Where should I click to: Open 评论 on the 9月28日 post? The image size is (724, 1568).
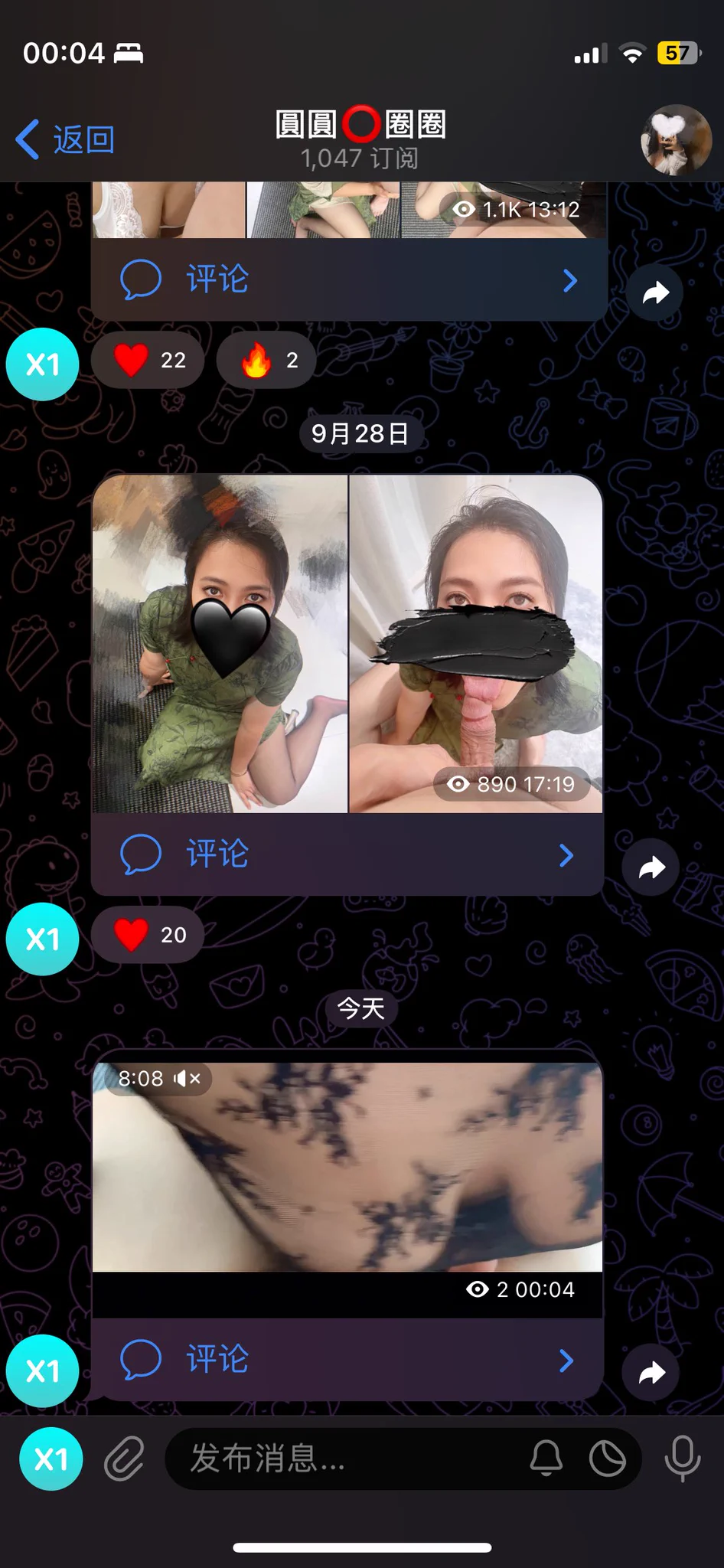(x=348, y=854)
